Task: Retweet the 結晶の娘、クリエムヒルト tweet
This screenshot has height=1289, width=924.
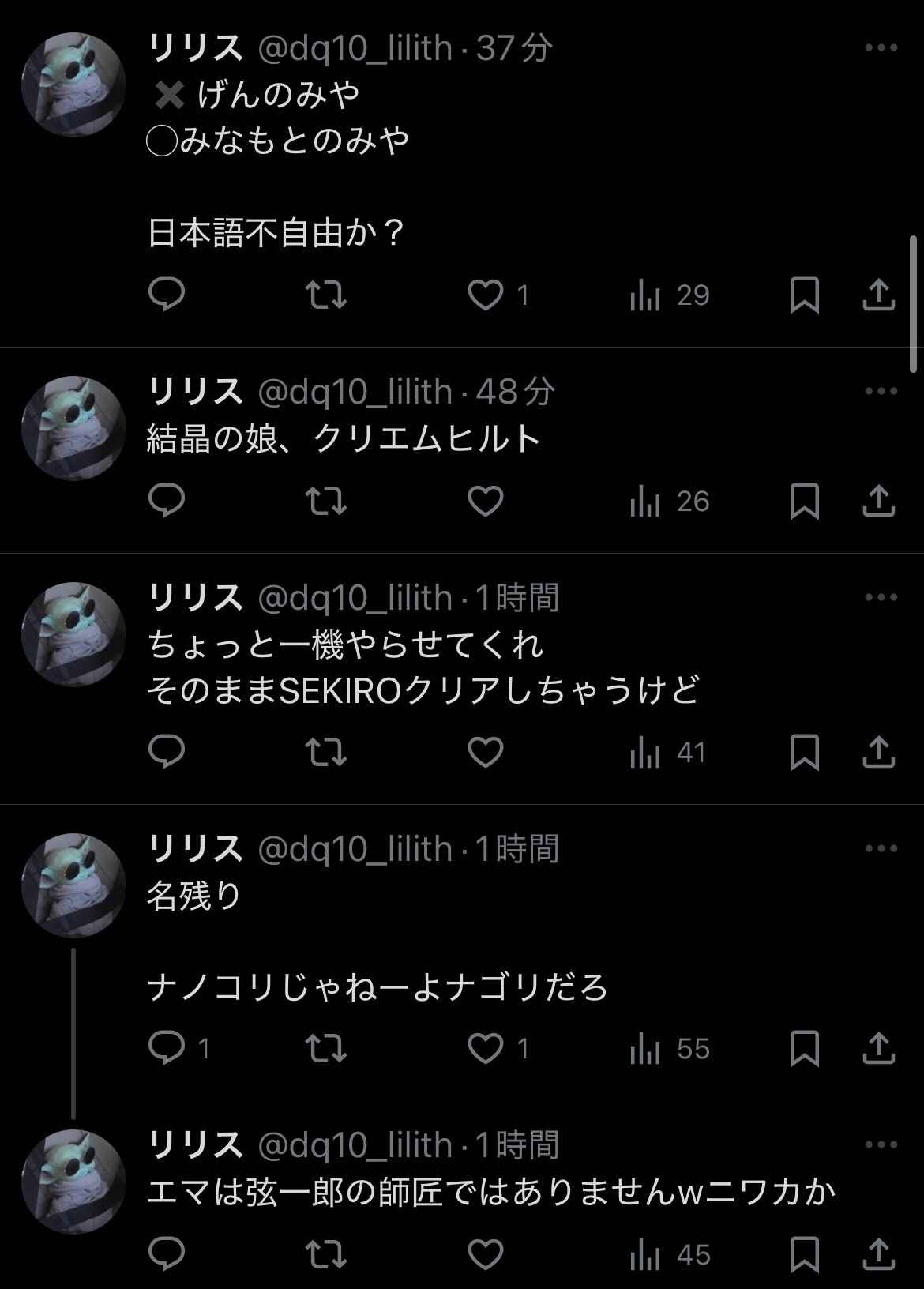Action: click(x=326, y=502)
